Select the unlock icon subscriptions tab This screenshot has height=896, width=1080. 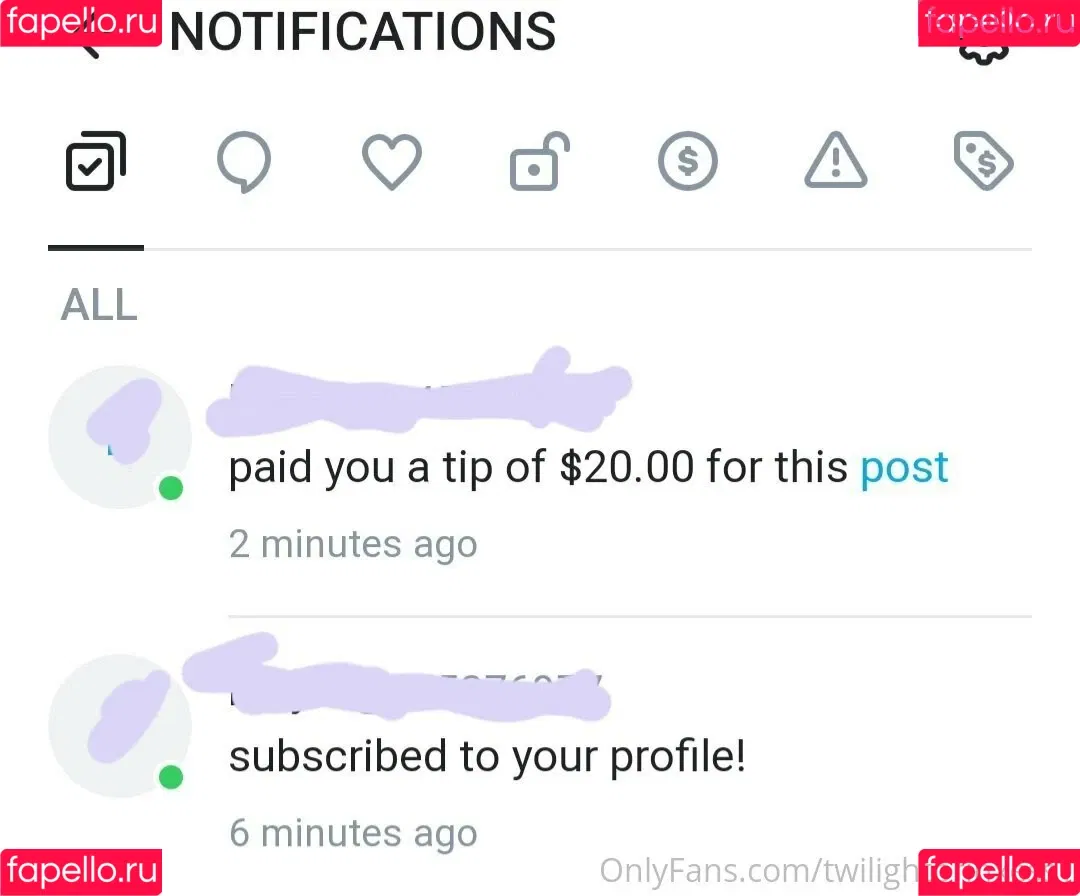pyautogui.click(x=539, y=162)
